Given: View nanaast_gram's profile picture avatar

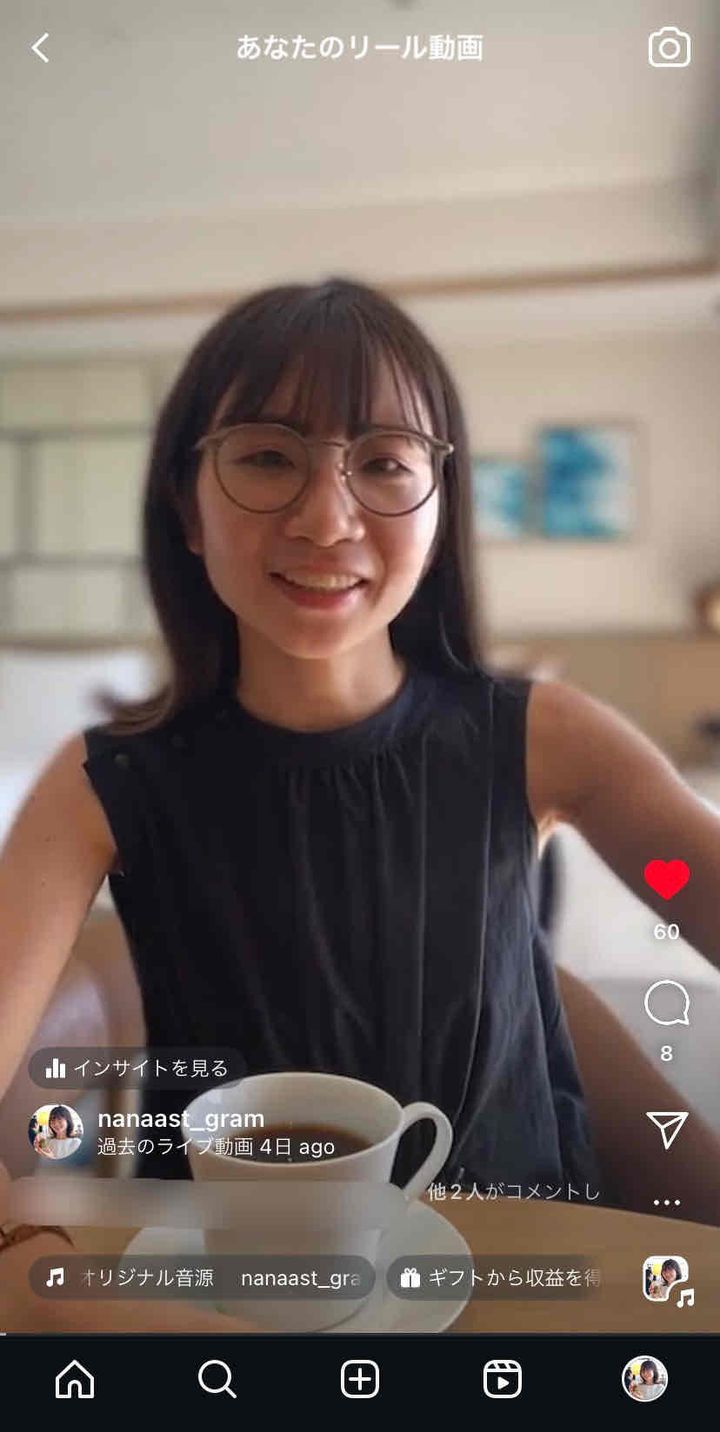Looking at the screenshot, I should [56, 1132].
